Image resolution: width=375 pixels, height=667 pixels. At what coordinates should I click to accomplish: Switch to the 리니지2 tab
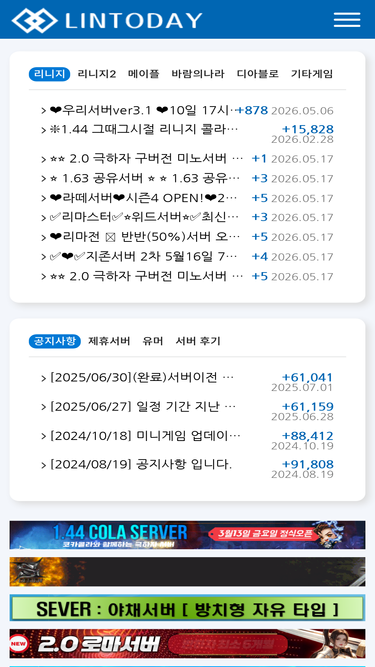pos(97,74)
